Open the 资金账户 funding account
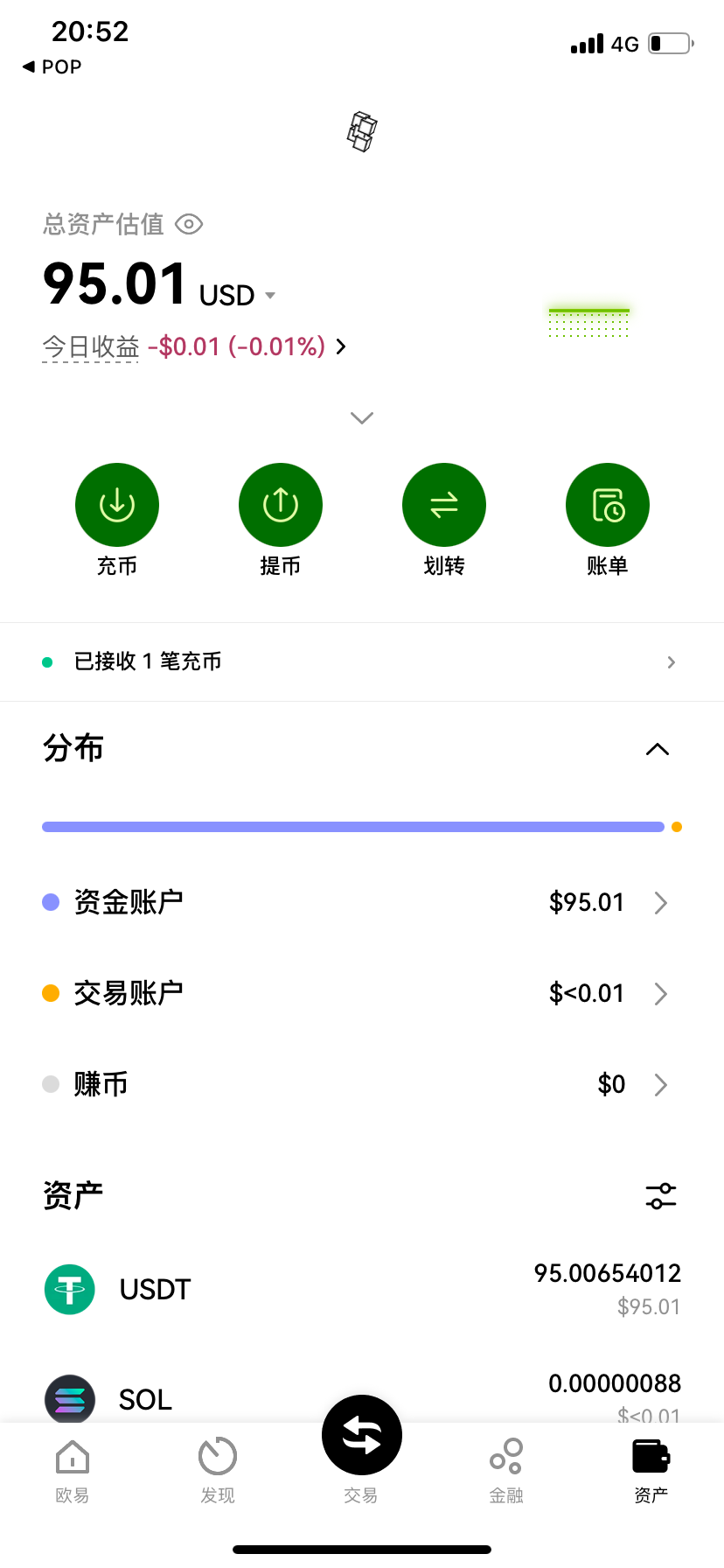The height and width of the screenshot is (1568, 724). pos(362,902)
